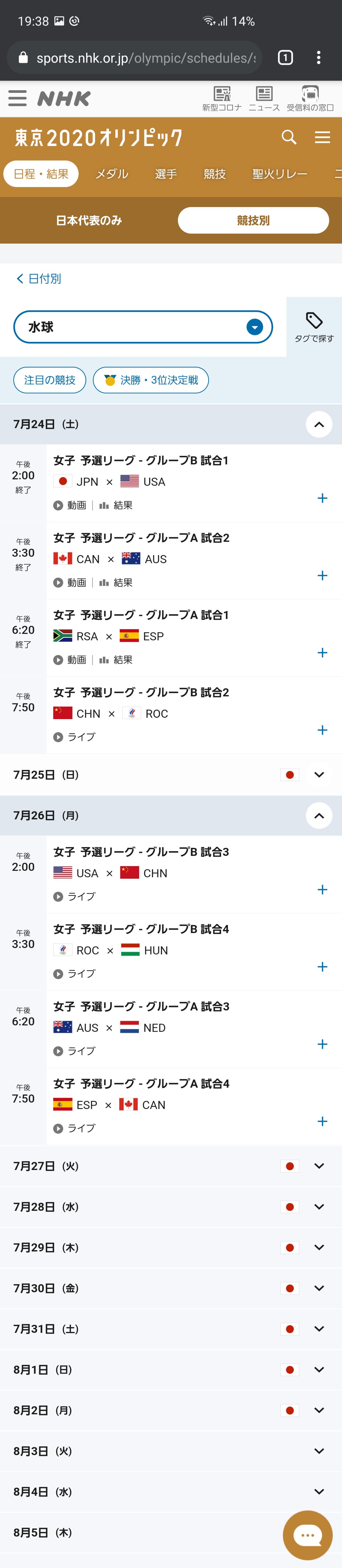Search the Tokyo 2020 Olympics site
This screenshot has width=342, height=1568.
tap(289, 137)
